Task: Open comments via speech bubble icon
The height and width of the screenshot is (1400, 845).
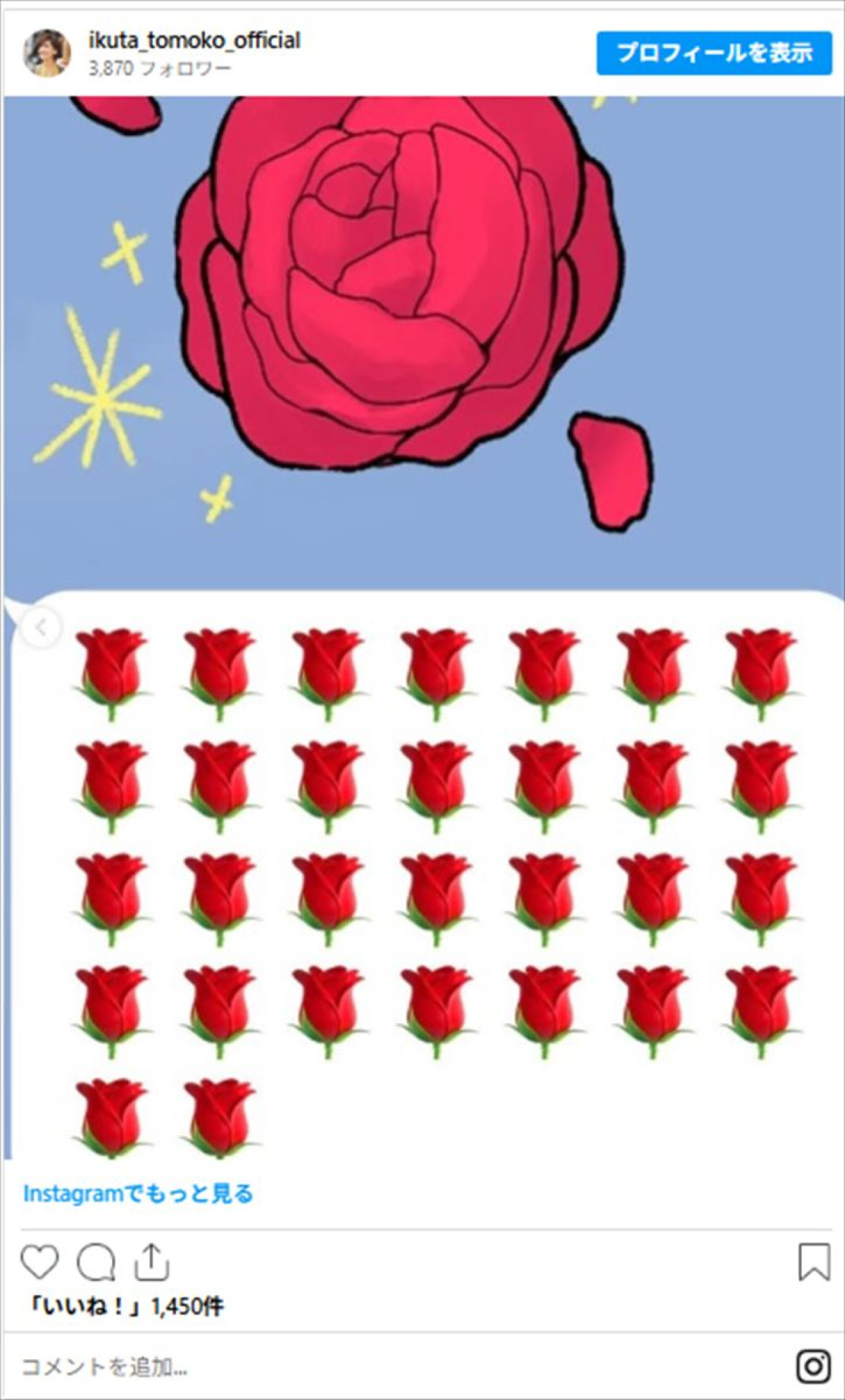Action: [96, 1262]
